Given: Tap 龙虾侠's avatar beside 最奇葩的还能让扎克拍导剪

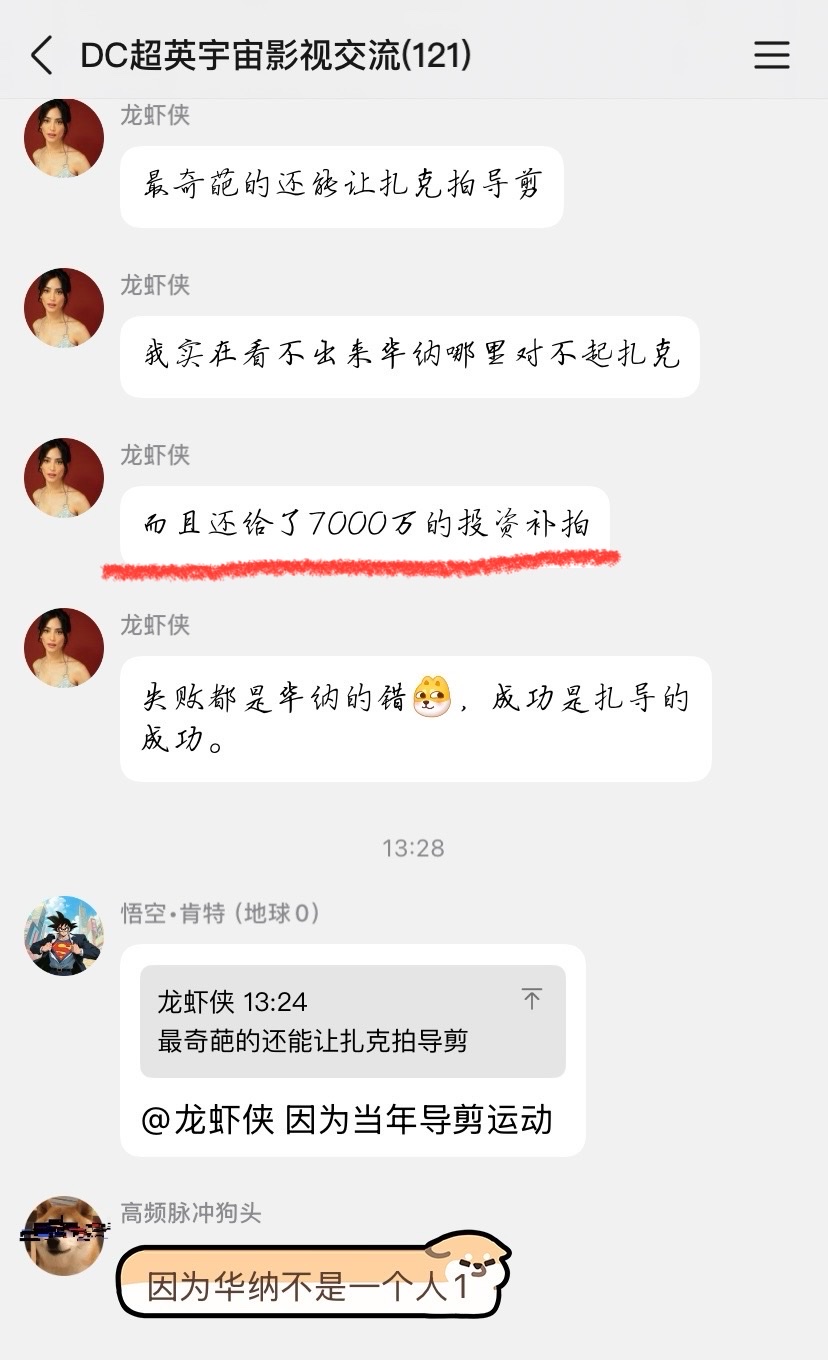Looking at the screenshot, I should [64, 138].
